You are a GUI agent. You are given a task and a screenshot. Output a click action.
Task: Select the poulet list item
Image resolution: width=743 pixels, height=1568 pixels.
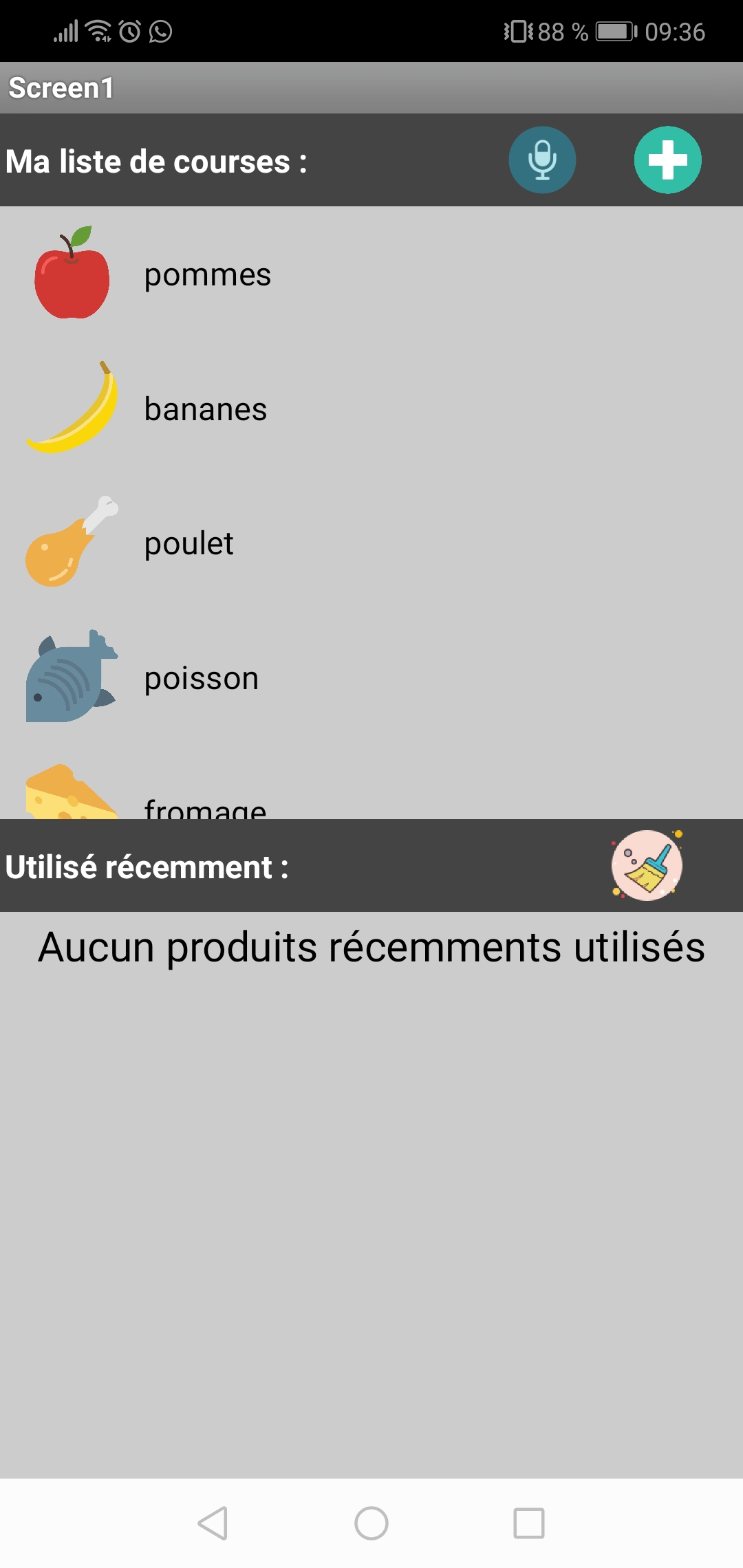pos(371,543)
